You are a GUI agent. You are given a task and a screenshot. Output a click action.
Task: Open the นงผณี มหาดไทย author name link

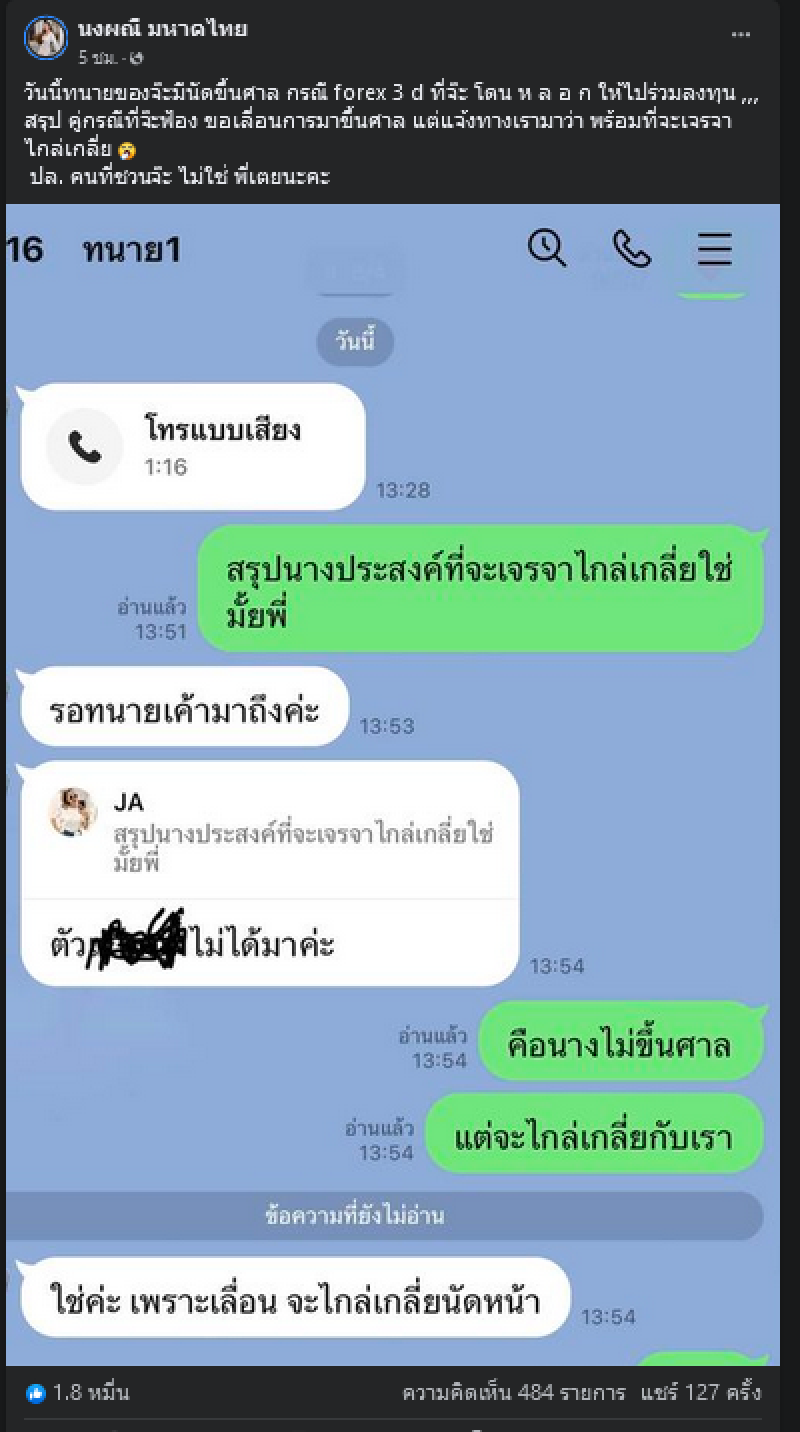click(x=162, y=29)
